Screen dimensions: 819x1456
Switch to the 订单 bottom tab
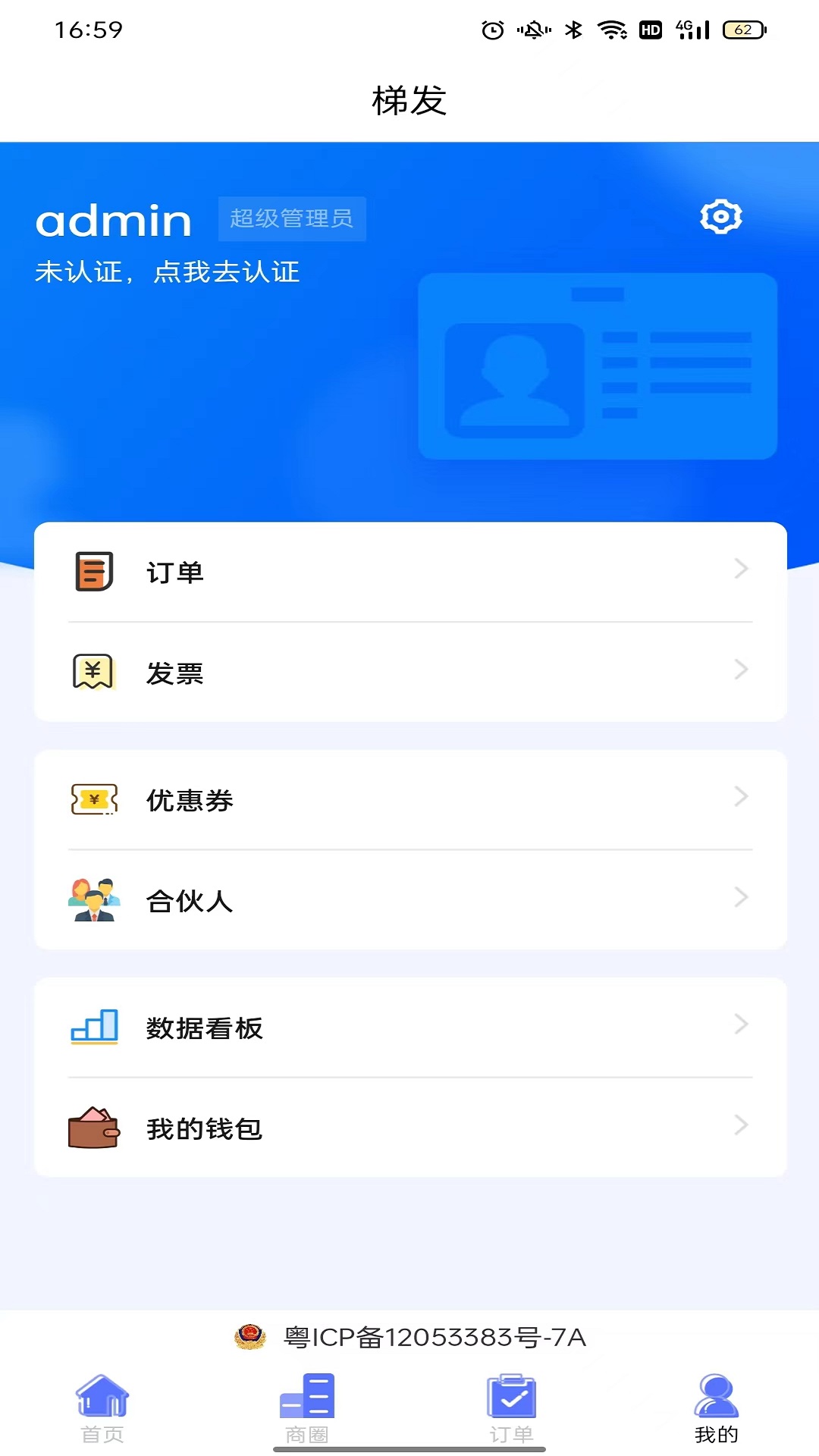point(511,1407)
